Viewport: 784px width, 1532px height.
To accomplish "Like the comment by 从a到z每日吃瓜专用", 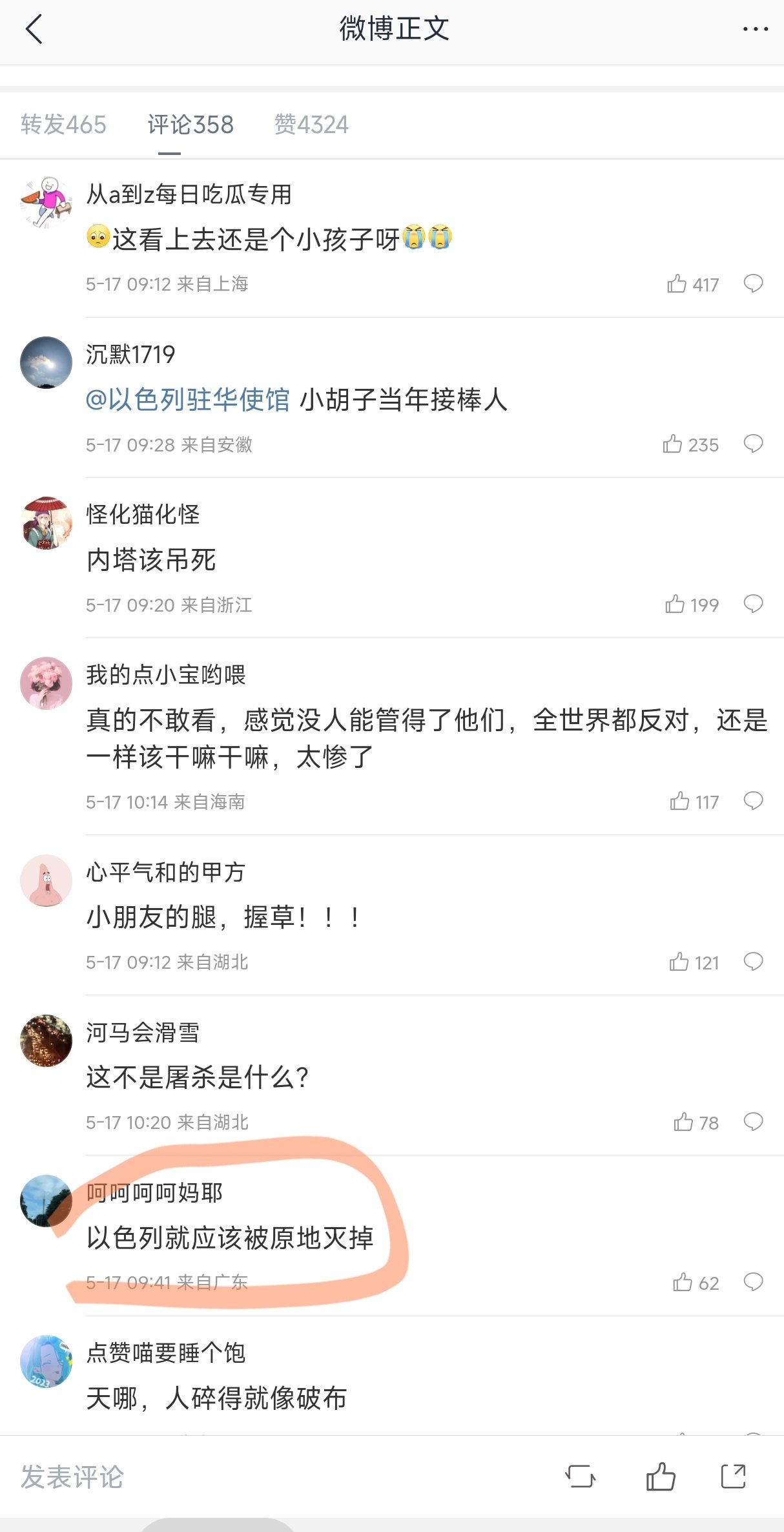I will point(692,284).
